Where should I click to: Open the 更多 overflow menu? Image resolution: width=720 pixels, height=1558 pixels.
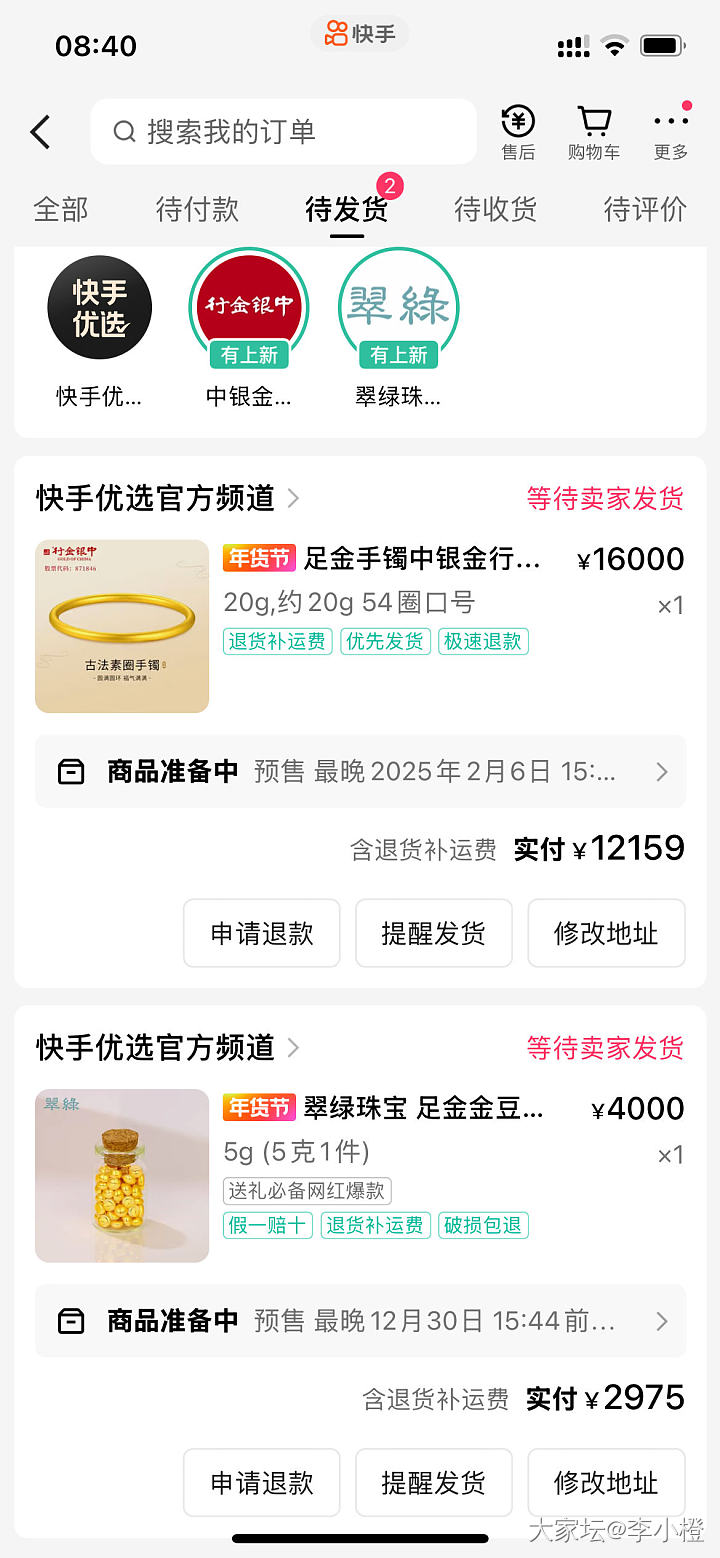coord(671,133)
